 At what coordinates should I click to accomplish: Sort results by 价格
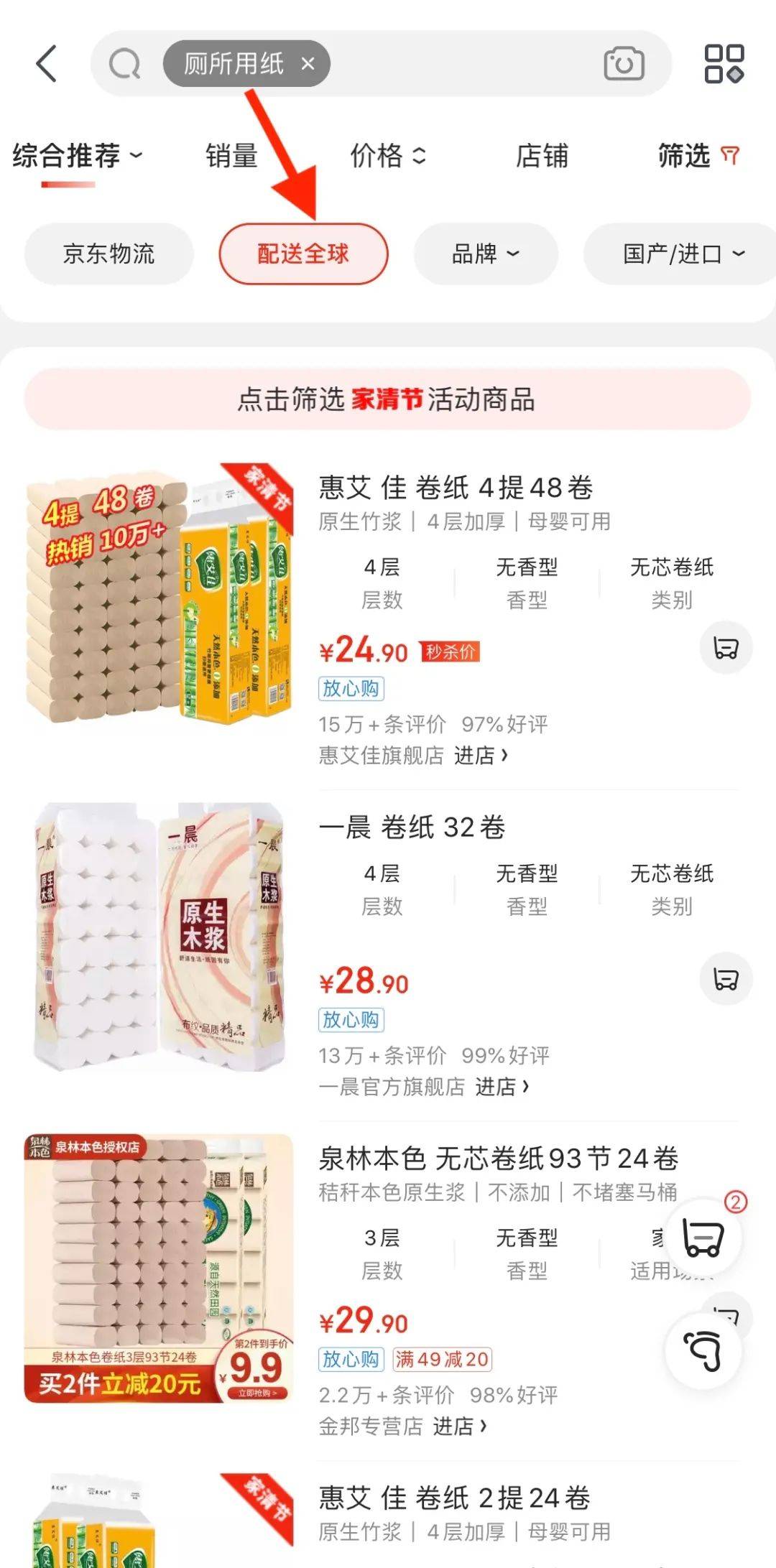point(388,156)
